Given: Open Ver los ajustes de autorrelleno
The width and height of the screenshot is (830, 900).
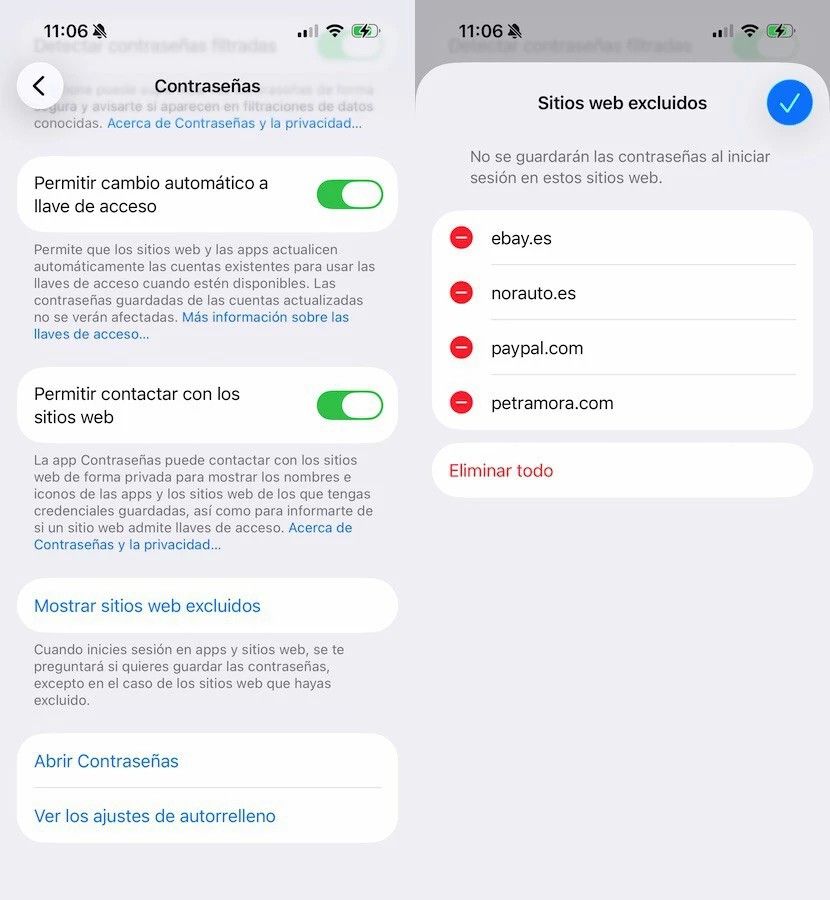Looking at the screenshot, I should (x=155, y=816).
